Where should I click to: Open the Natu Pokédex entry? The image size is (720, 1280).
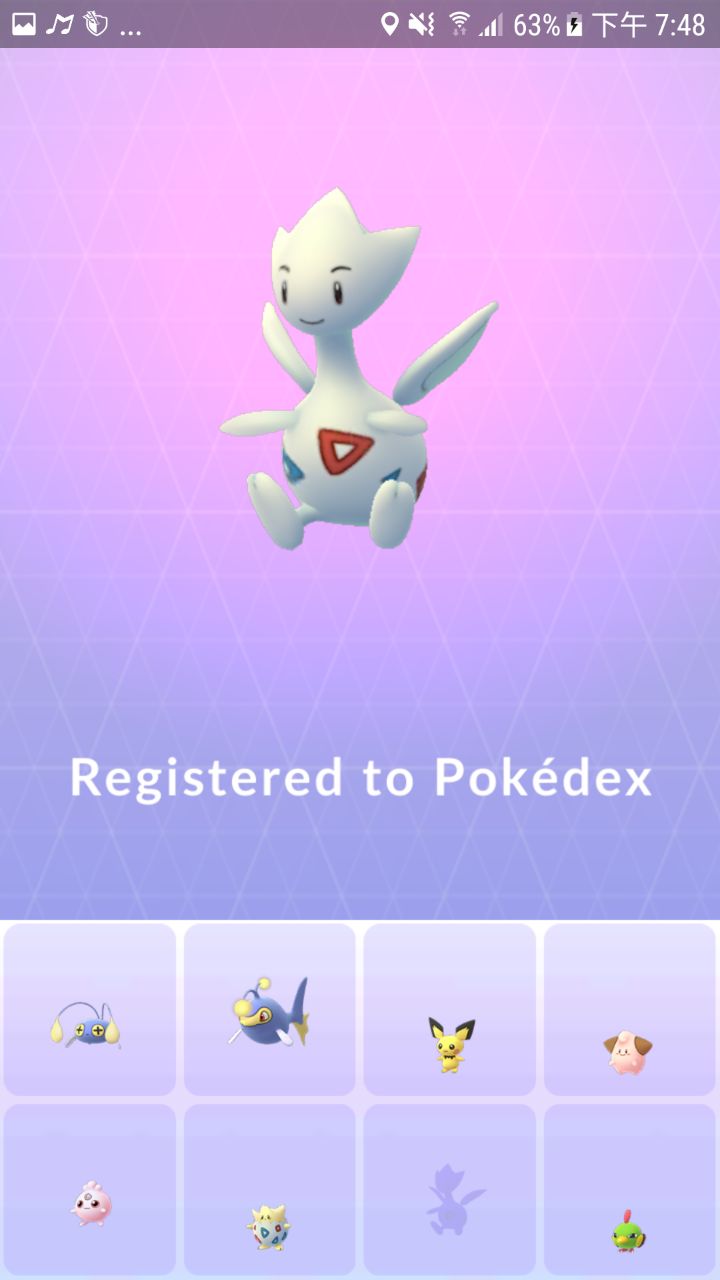[630, 1190]
